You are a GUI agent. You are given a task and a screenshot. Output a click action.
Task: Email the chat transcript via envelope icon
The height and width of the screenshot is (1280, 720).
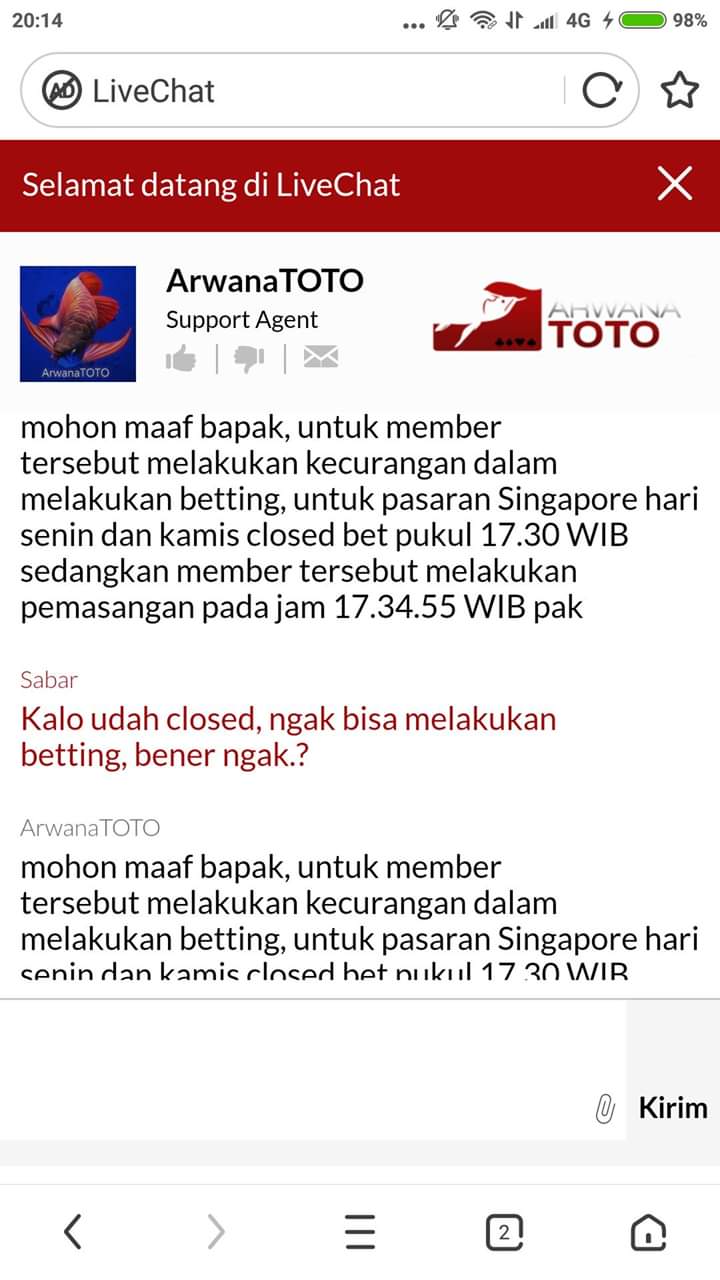(320, 357)
